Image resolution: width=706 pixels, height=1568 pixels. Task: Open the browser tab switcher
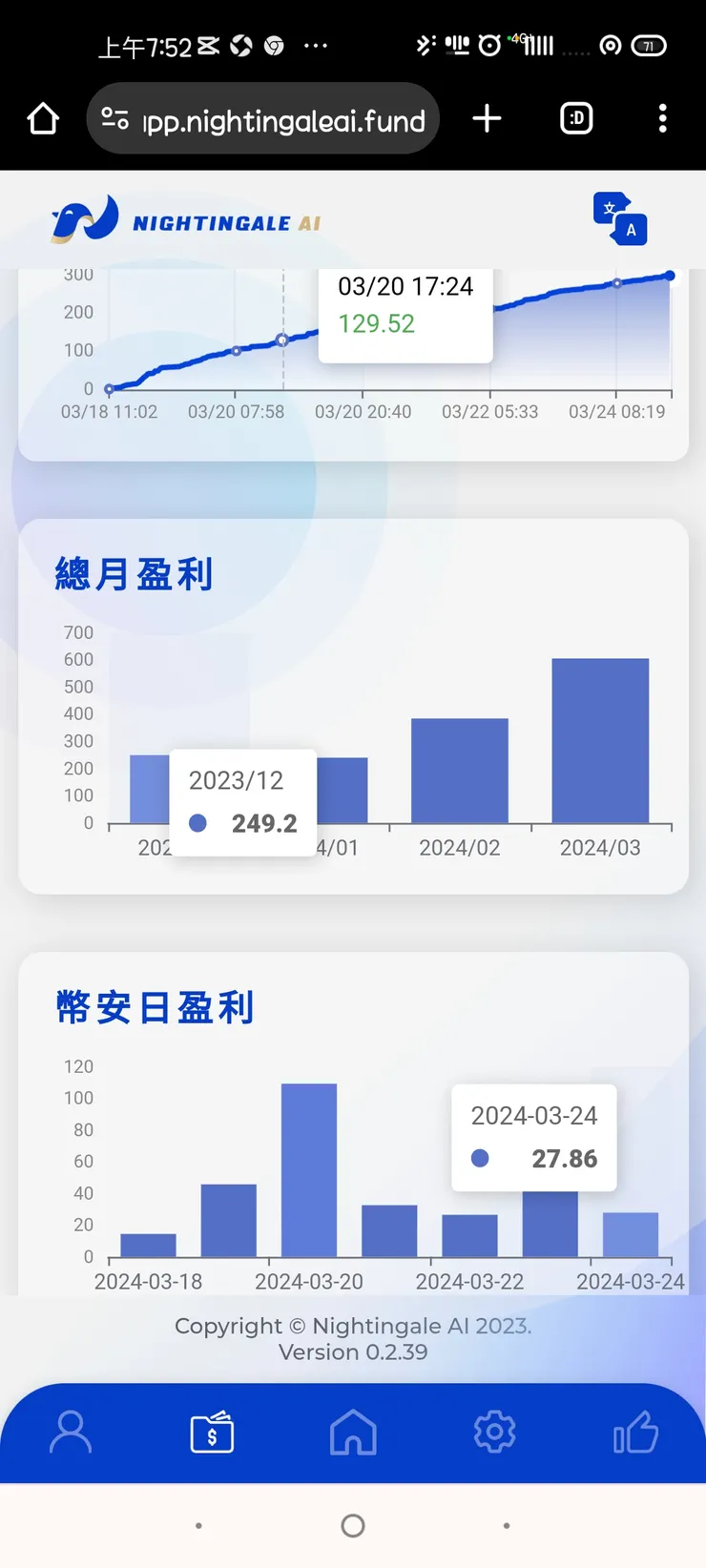pos(576,118)
